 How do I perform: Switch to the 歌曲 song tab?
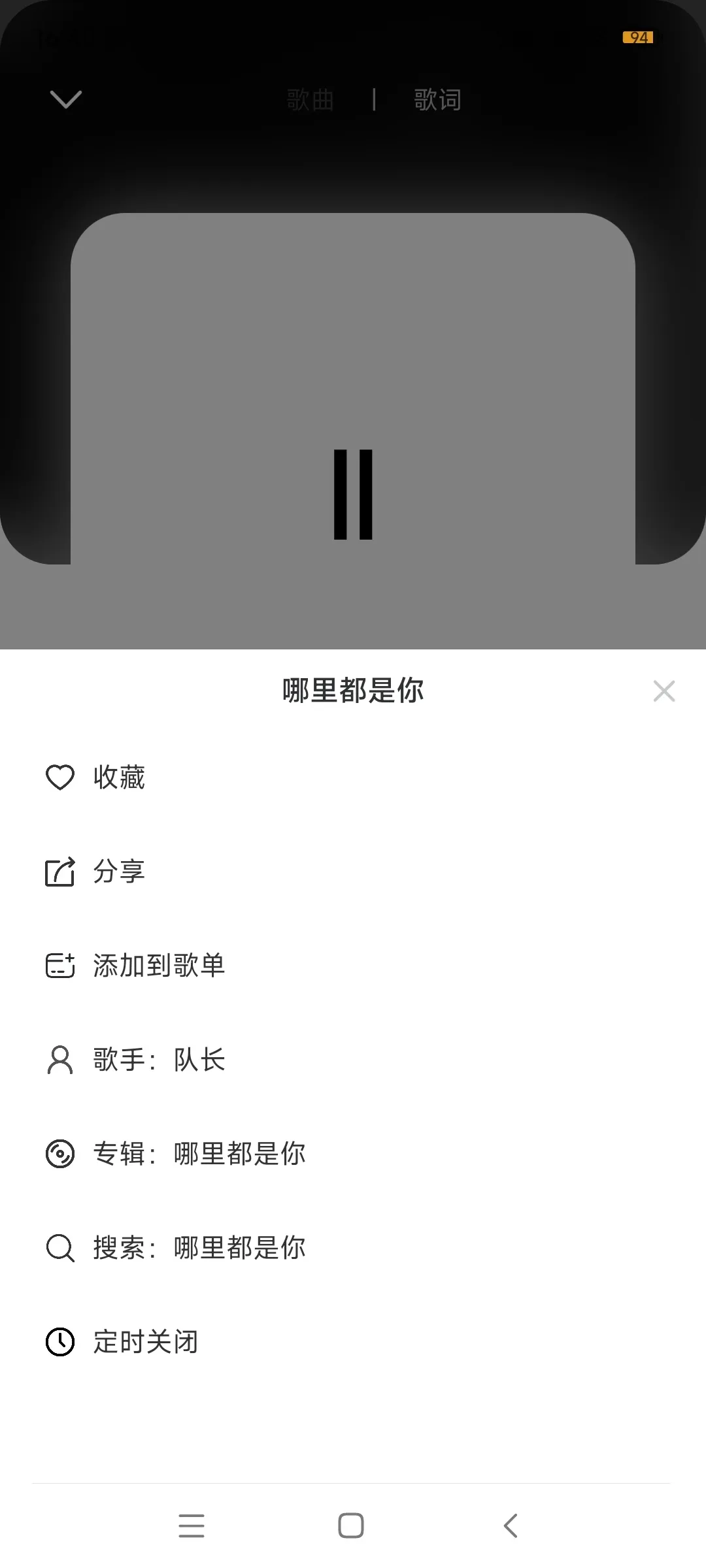click(311, 99)
